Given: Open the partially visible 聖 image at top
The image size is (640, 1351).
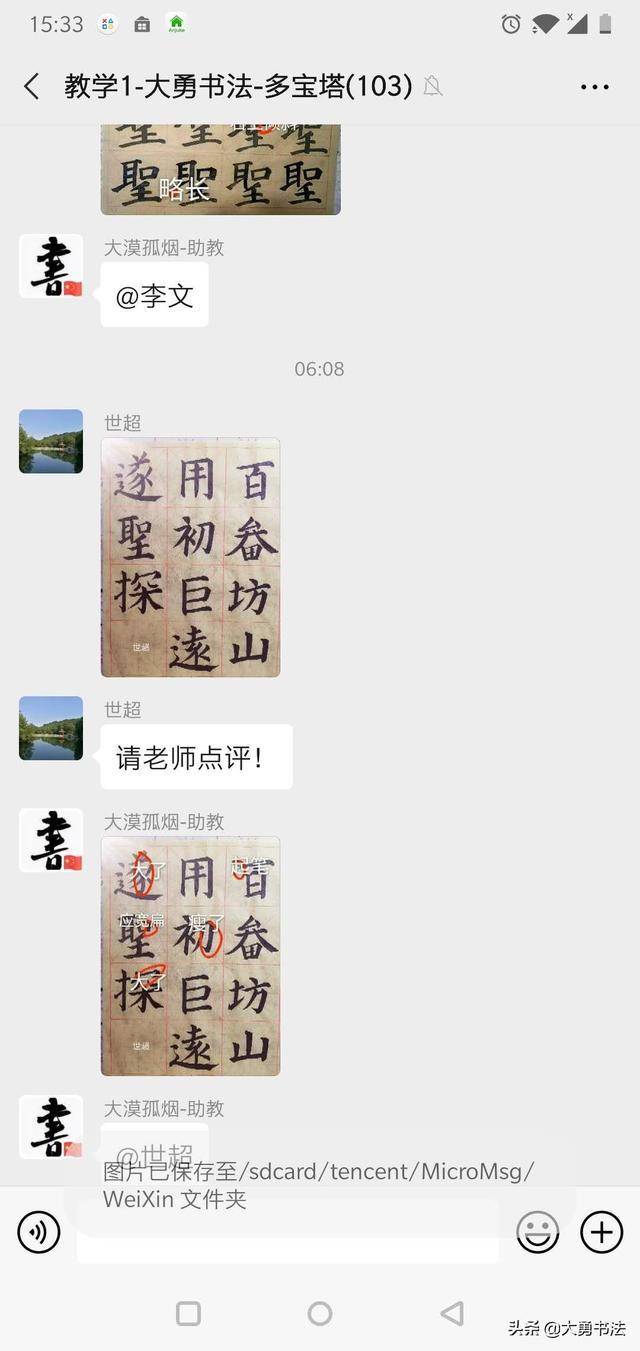Looking at the screenshot, I should (x=220, y=170).
